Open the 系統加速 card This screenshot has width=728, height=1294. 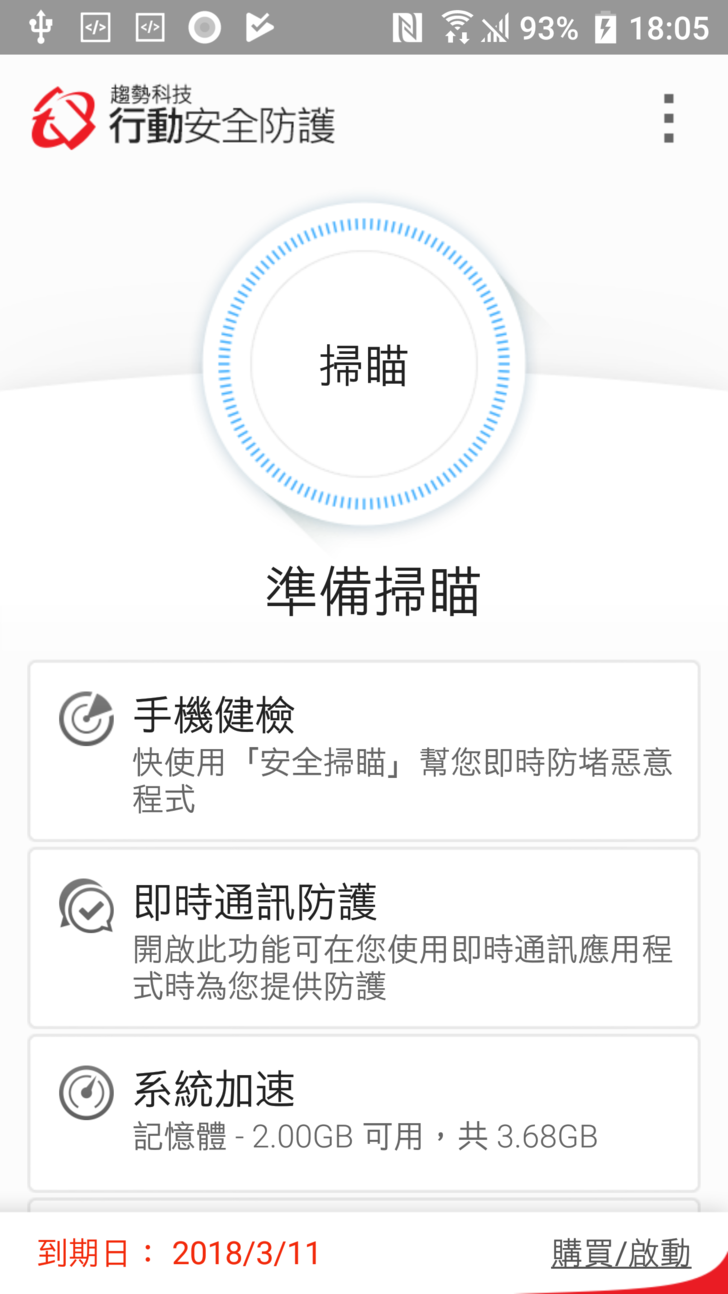[x=363, y=1112]
